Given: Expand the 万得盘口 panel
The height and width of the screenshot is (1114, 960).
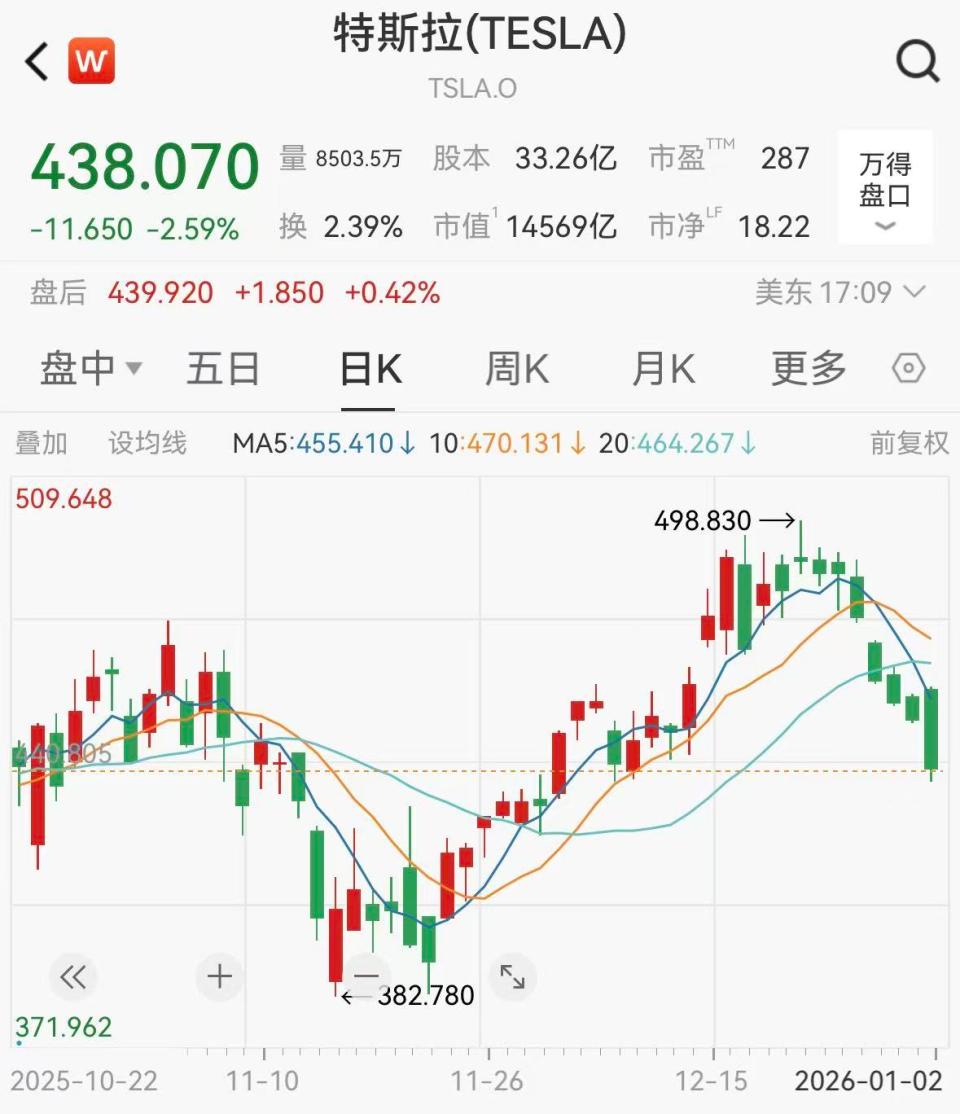Looking at the screenshot, I should pyautogui.click(x=885, y=187).
